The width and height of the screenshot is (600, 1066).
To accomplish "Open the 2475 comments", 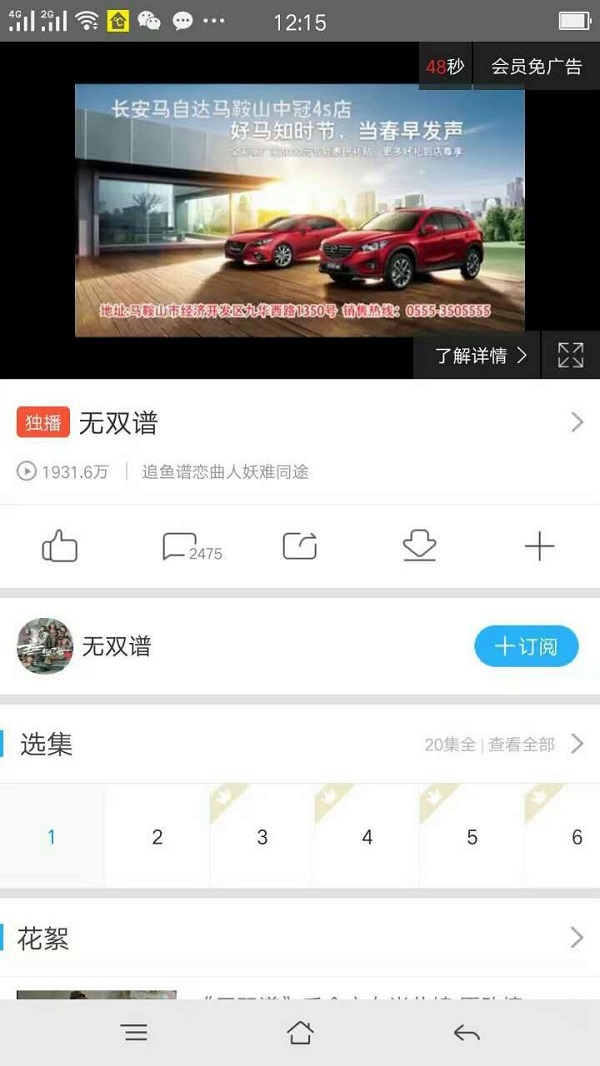I will 191,547.
